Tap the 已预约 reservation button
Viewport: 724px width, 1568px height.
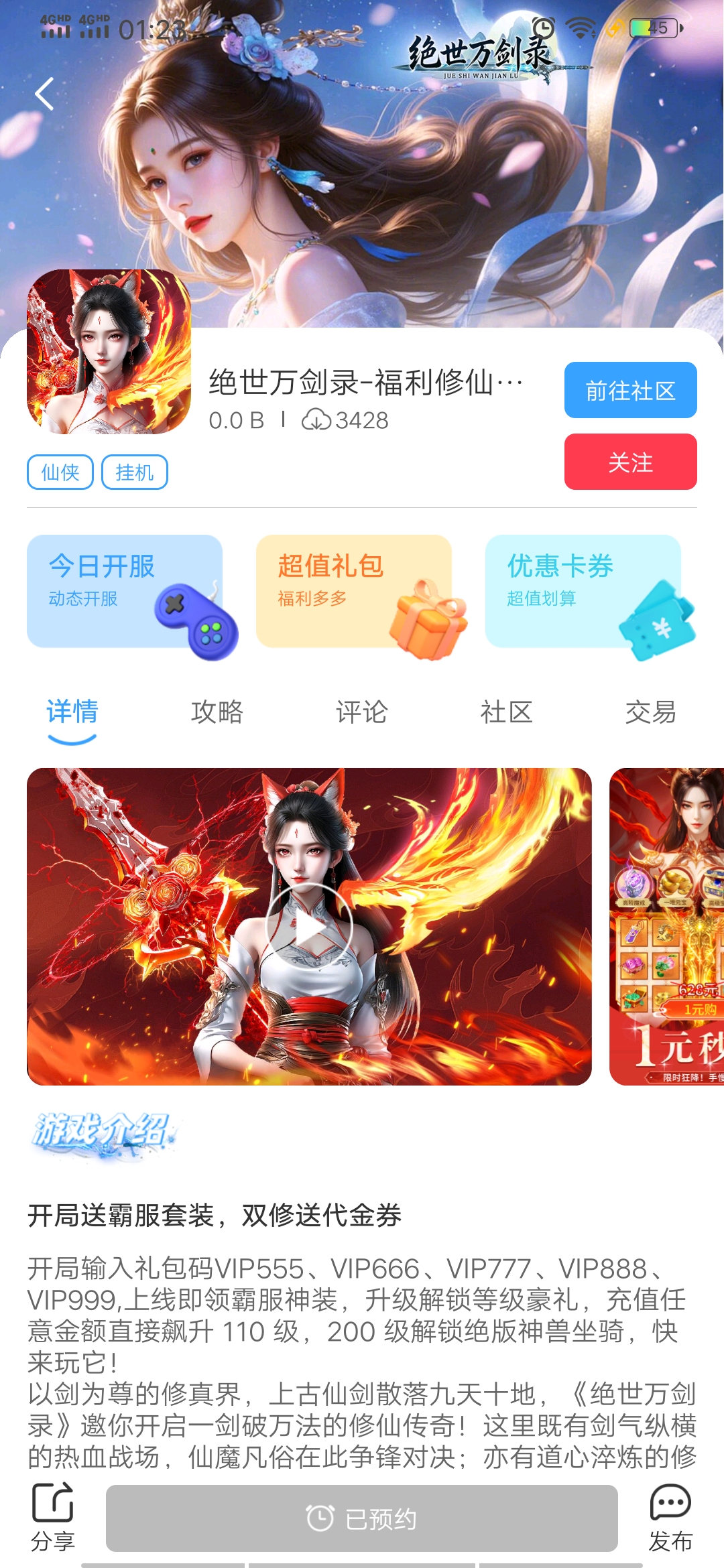click(x=362, y=1518)
